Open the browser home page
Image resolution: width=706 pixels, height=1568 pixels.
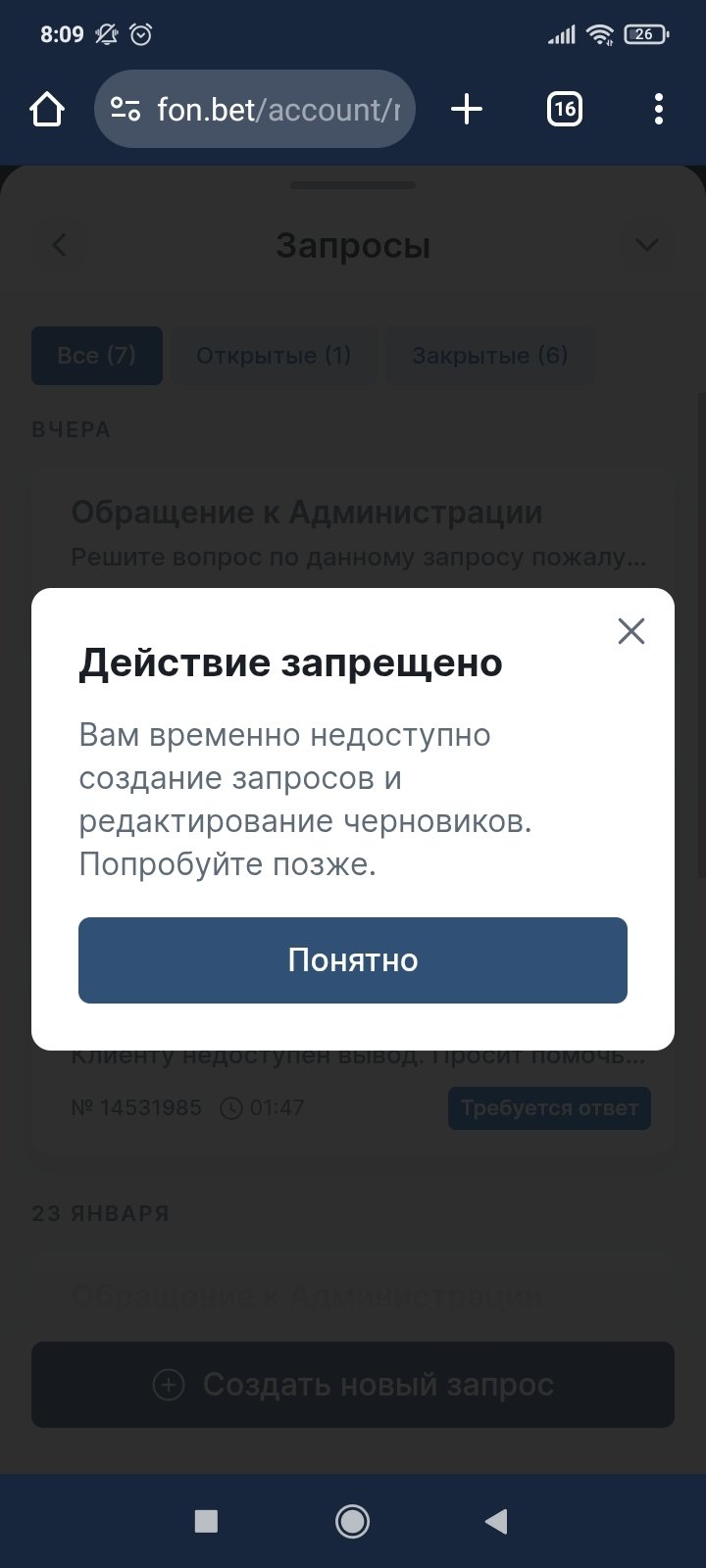click(47, 109)
